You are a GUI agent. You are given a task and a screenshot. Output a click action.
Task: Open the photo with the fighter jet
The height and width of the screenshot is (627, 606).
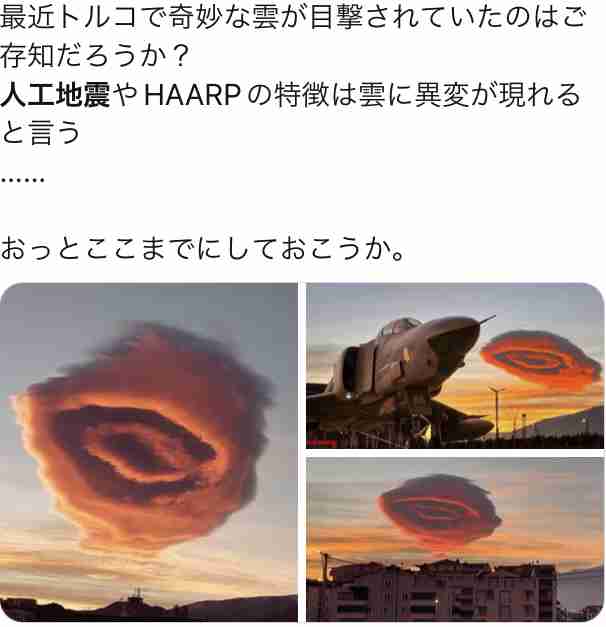(x=455, y=365)
